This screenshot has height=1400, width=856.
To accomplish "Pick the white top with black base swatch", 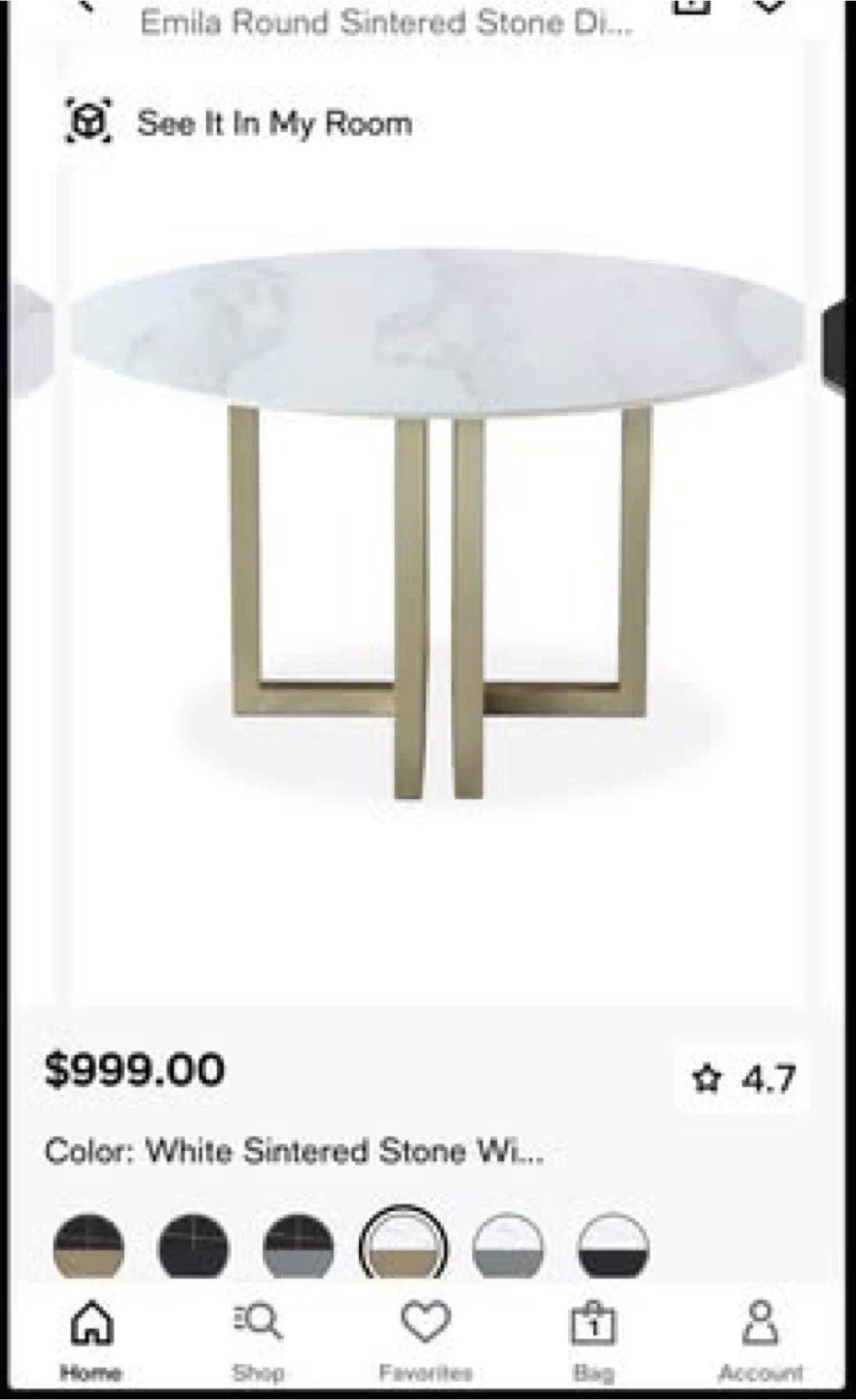I will tap(612, 1247).
